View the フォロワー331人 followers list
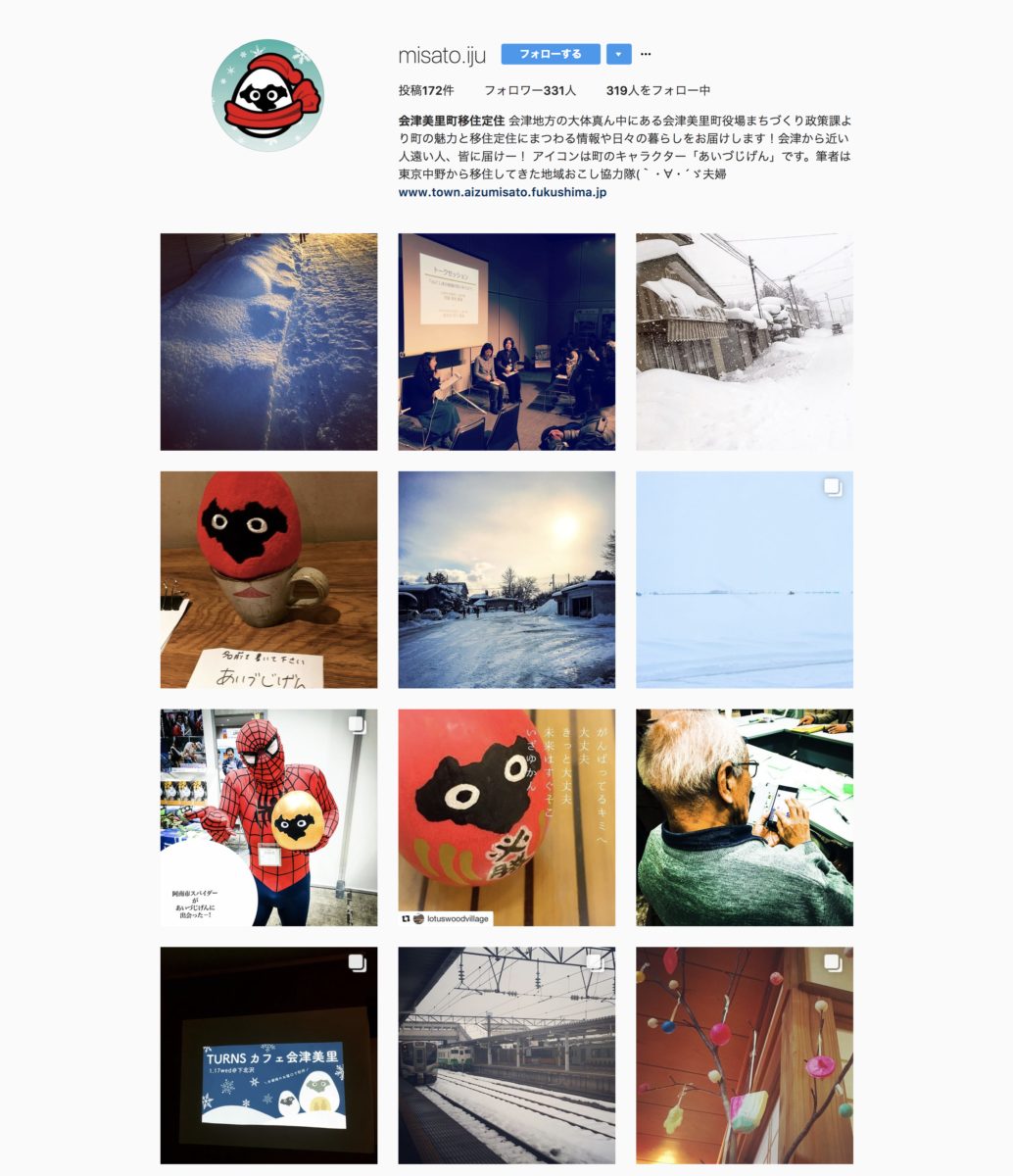 (529, 90)
